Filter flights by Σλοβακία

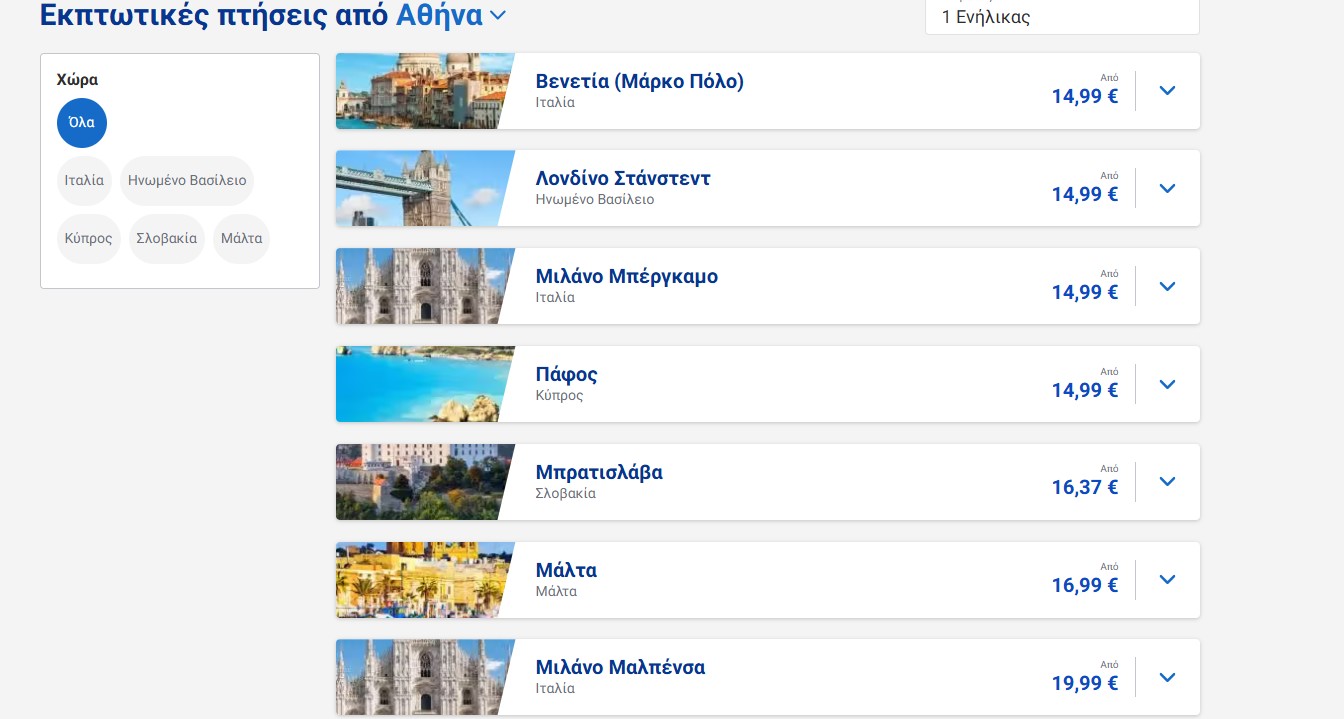pos(166,239)
